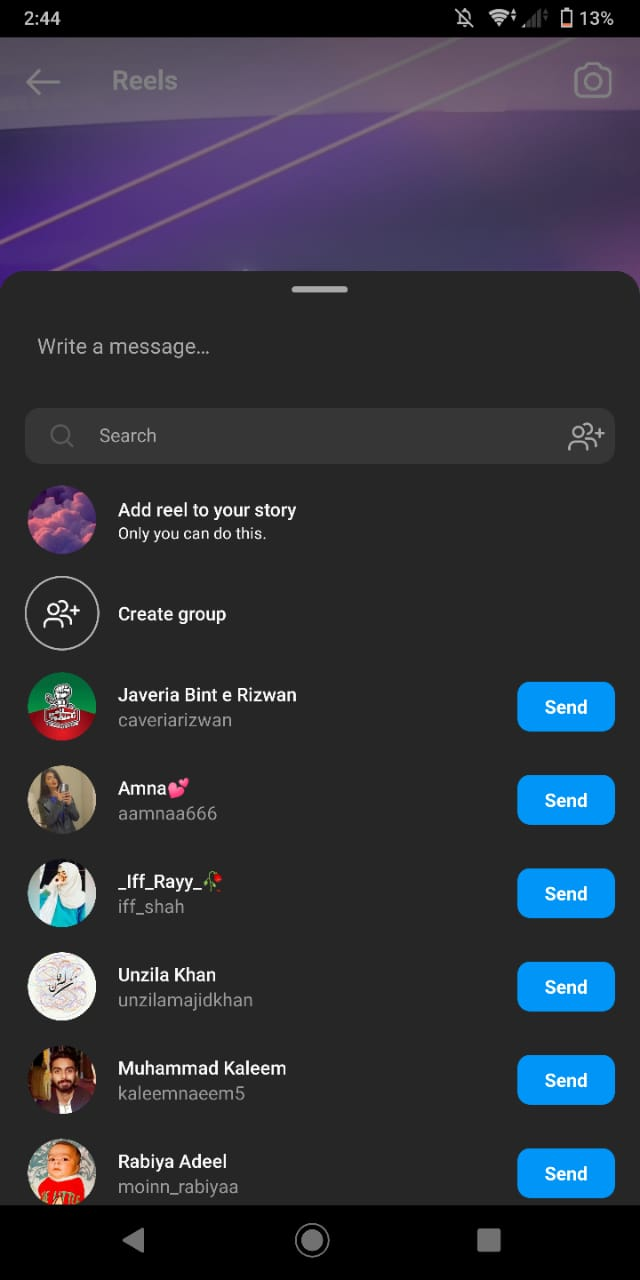
Task: Select Create group
Action: [x=171, y=614]
